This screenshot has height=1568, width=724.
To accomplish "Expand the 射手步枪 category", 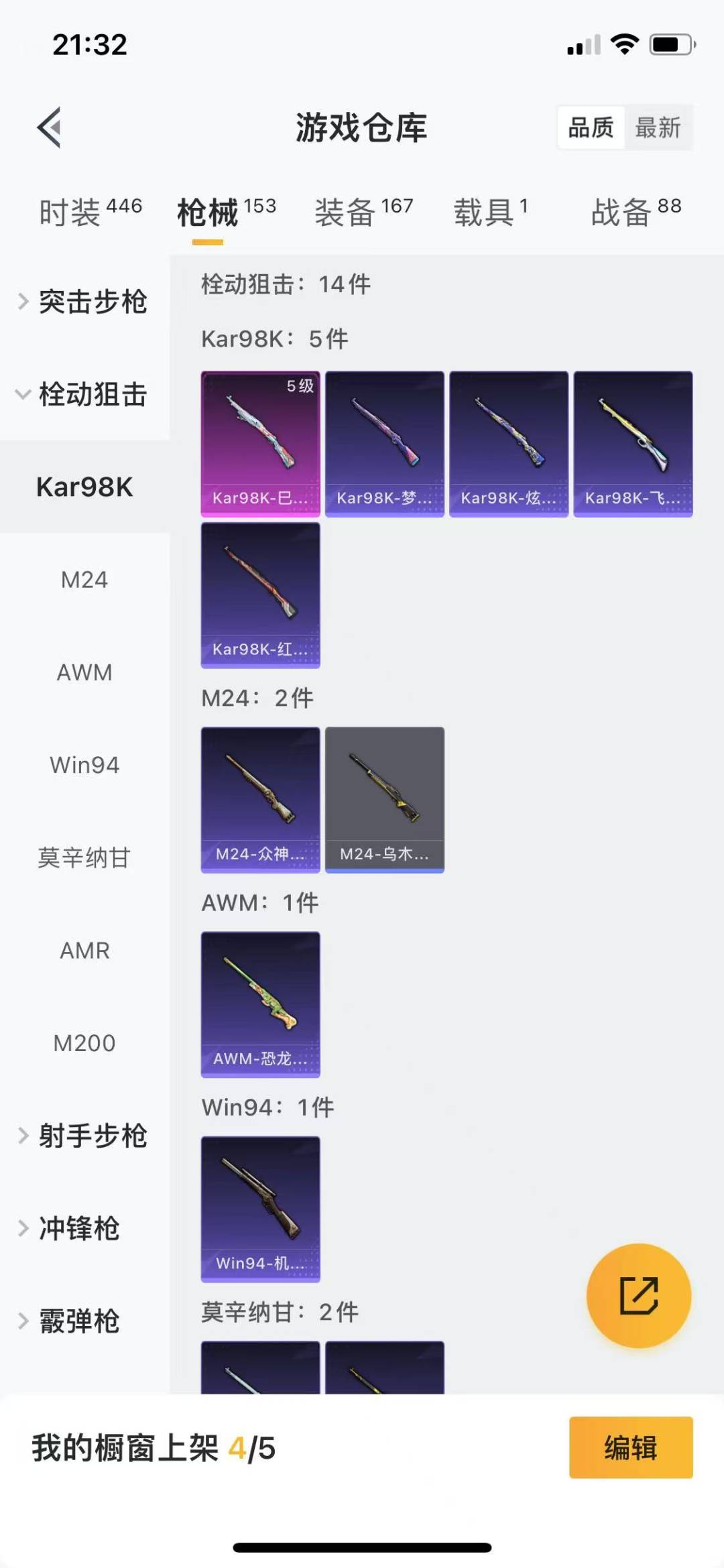I will point(84,1136).
